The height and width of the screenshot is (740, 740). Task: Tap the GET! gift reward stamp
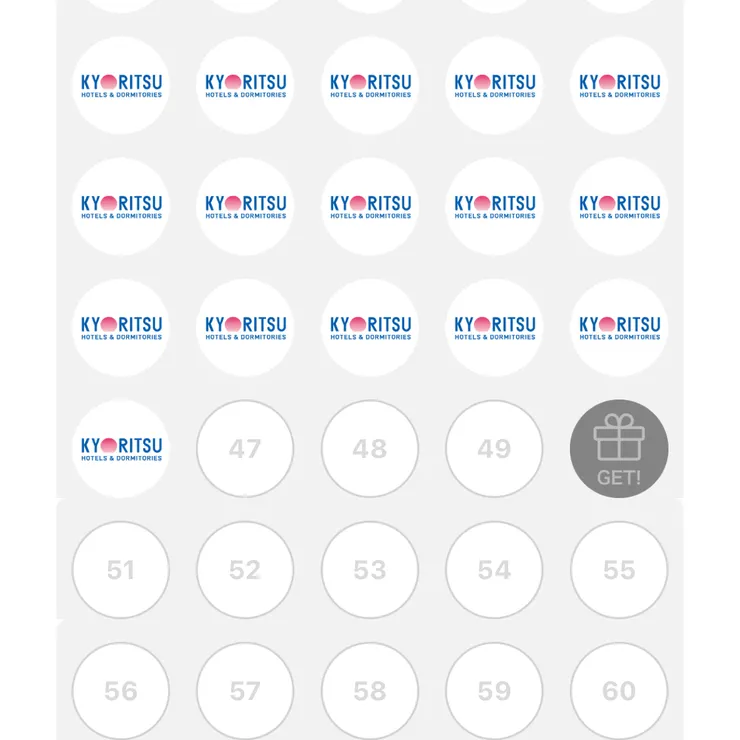pyautogui.click(x=618, y=449)
